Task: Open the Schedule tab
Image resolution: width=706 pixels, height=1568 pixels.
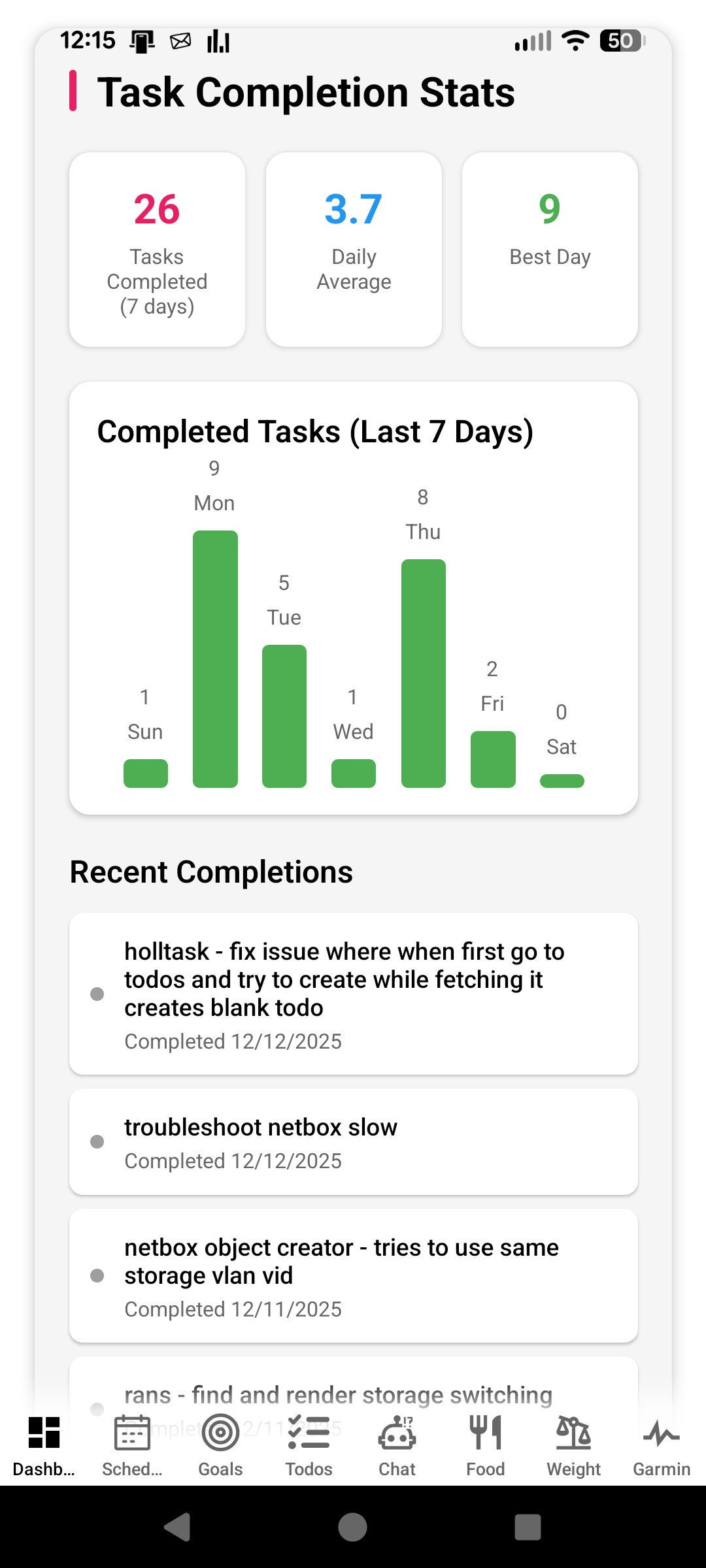Action: 132,1445
